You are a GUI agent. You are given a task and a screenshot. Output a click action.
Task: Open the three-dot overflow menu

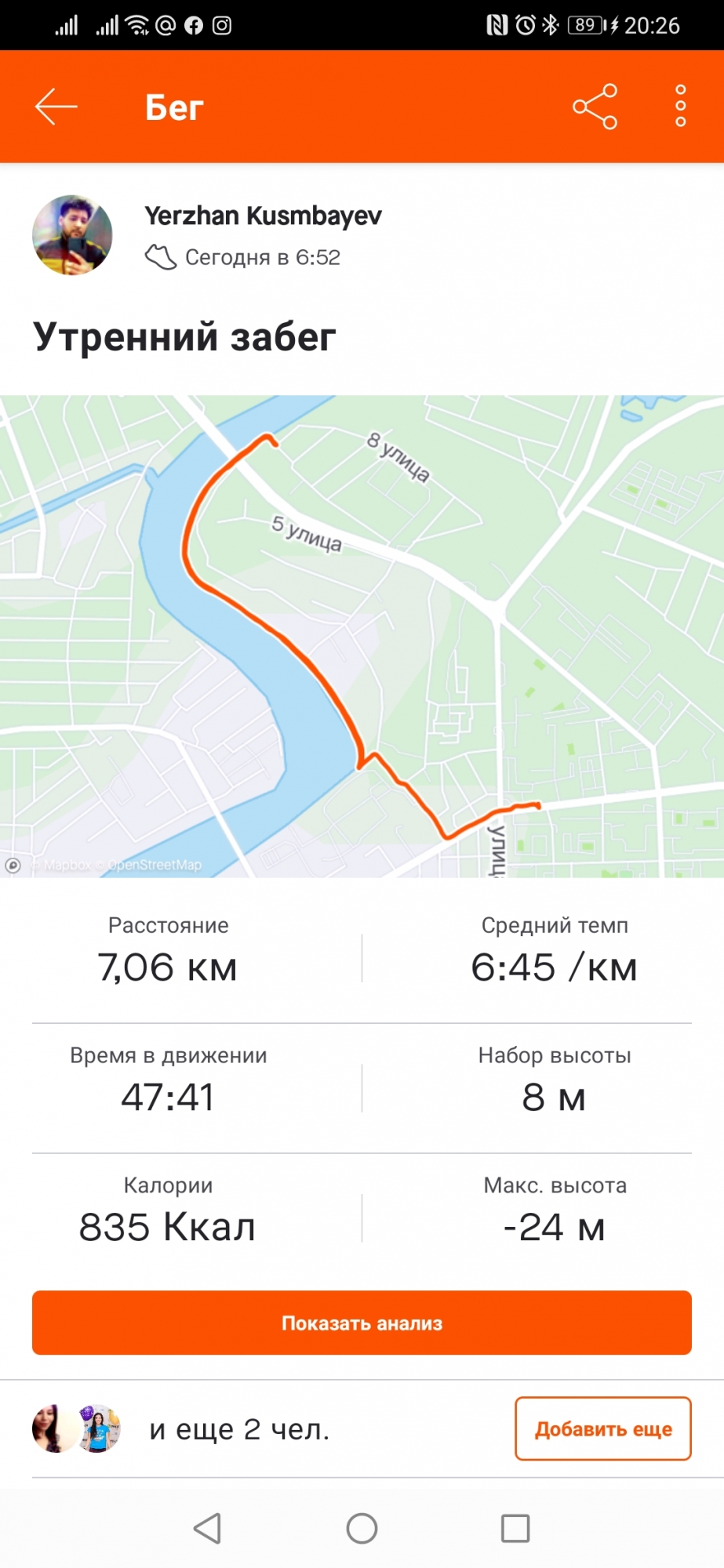click(680, 107)
